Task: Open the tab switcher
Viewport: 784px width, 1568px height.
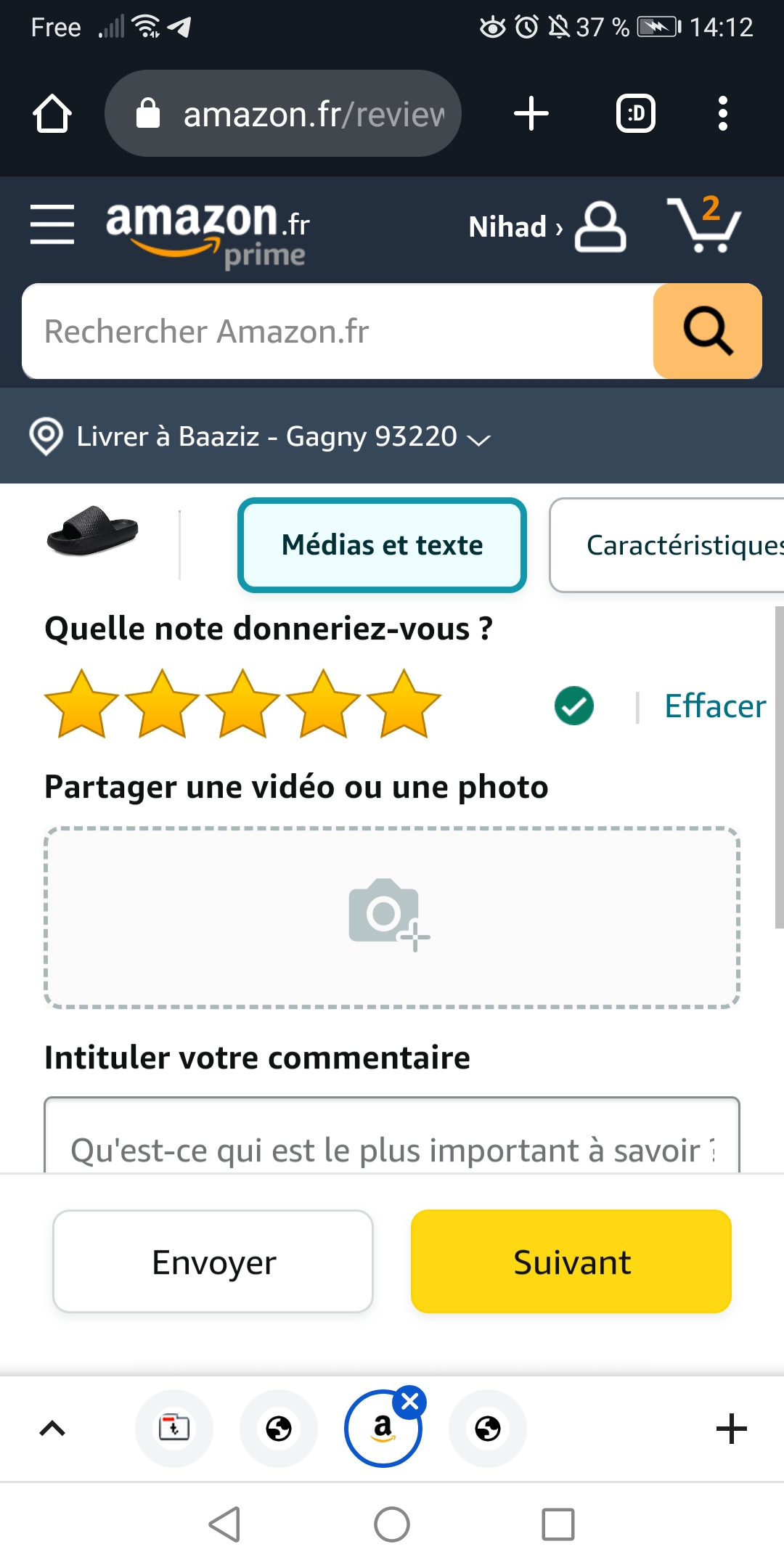Action: [635, 114]
